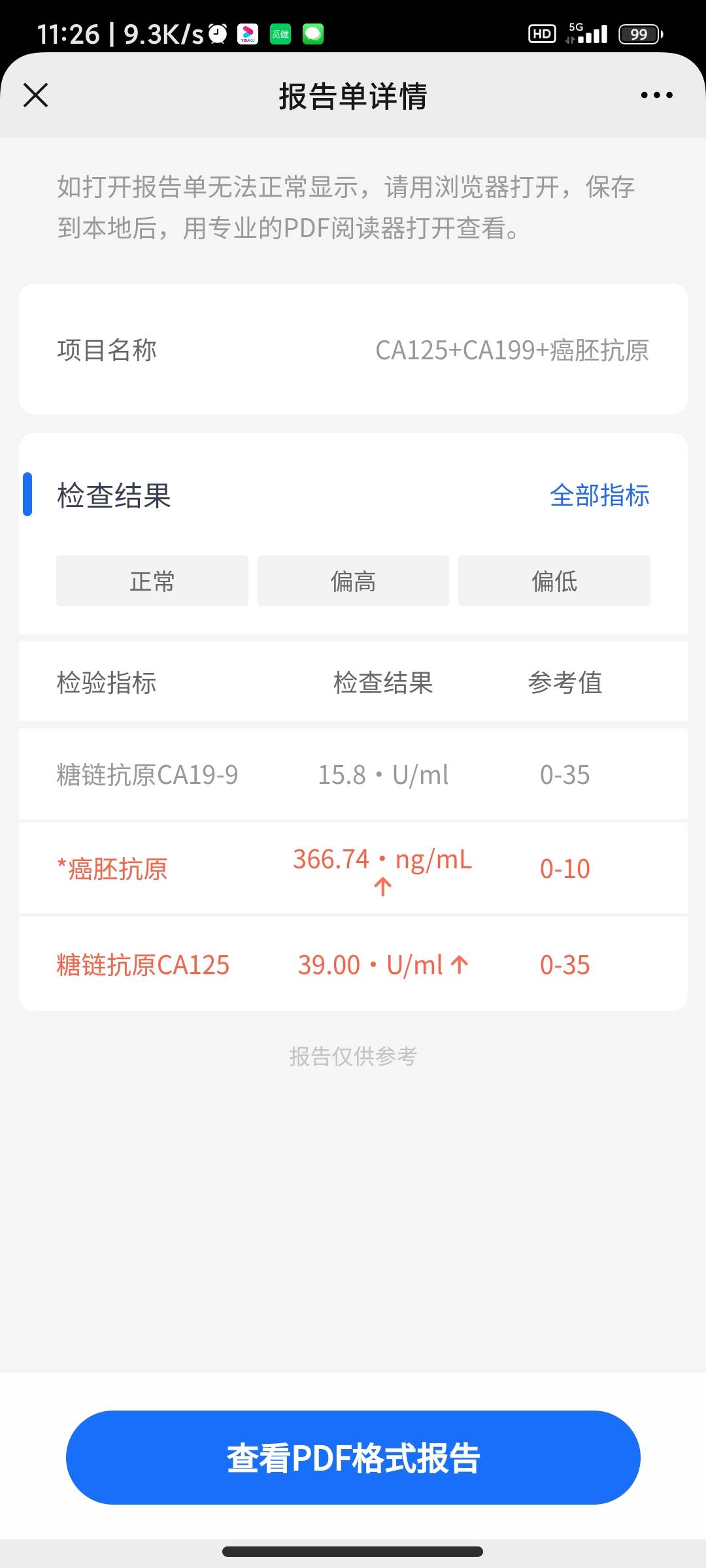Tap the battery level indicator
Viewport: 706px width, 1568px height.
639,33
